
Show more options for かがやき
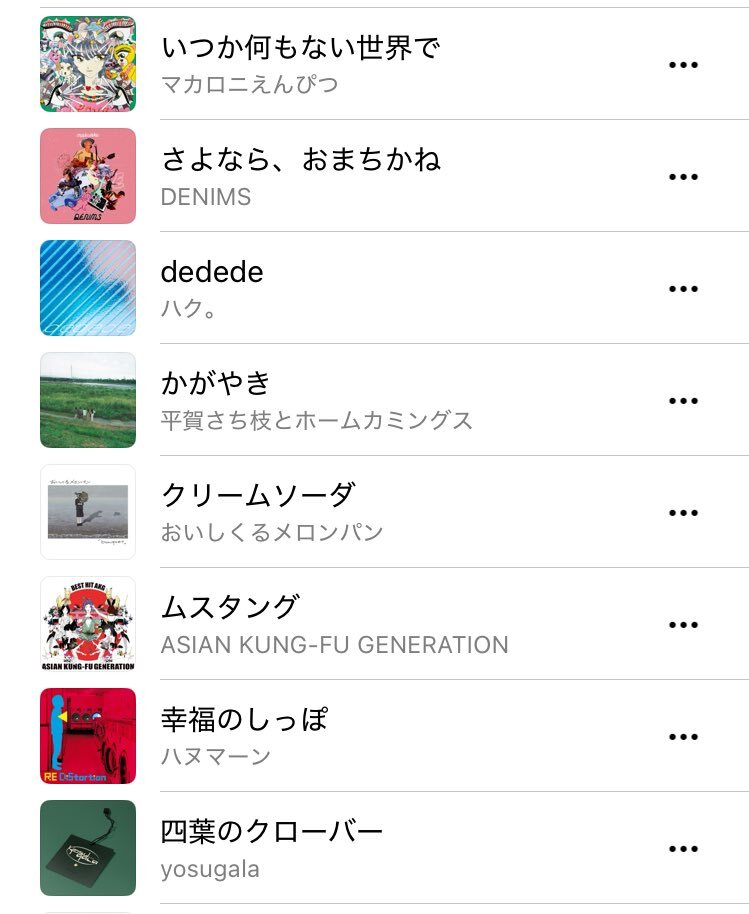pyautogui.click(x=682, y=400)
